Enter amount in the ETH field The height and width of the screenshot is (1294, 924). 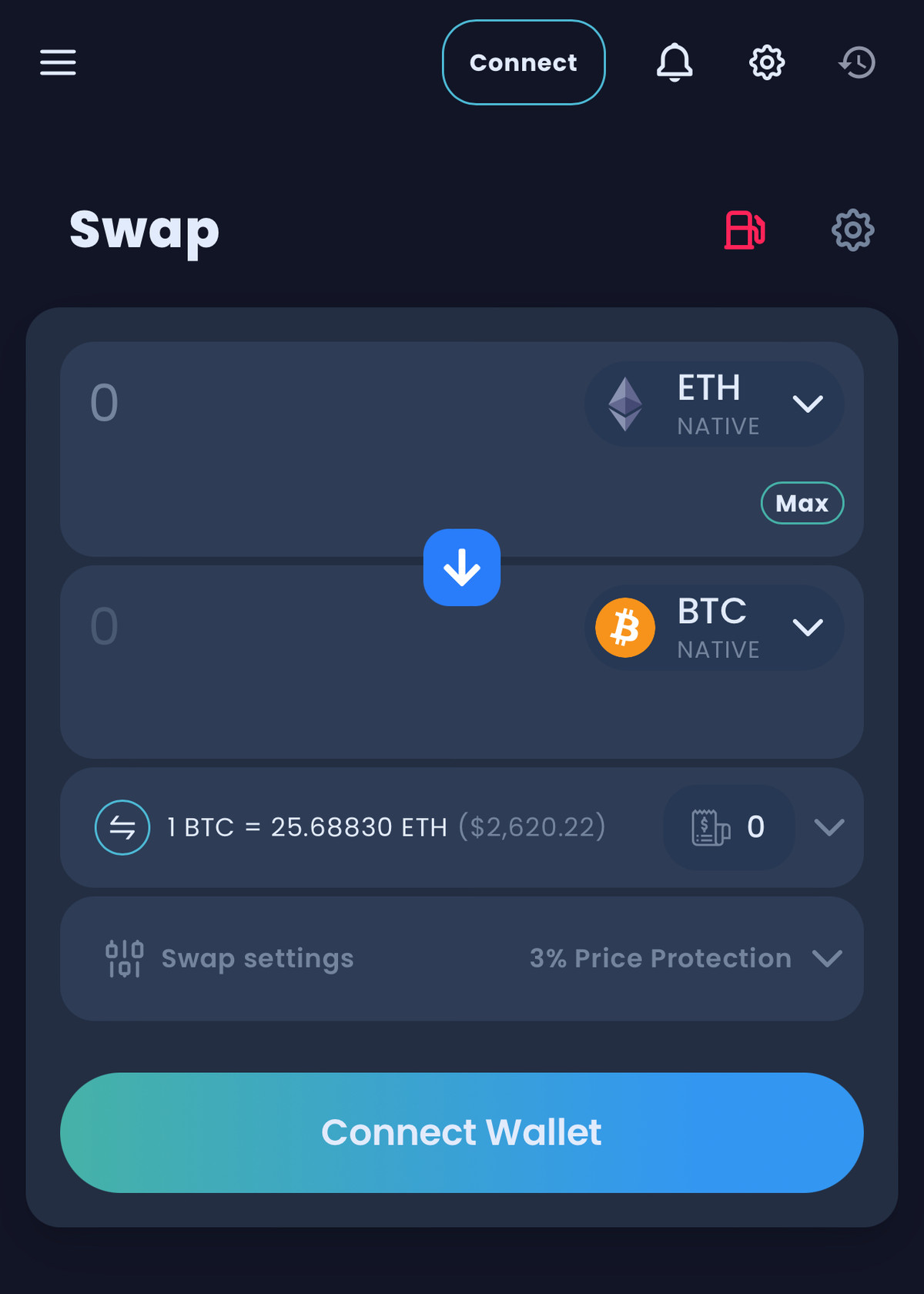tap(308, 404)
